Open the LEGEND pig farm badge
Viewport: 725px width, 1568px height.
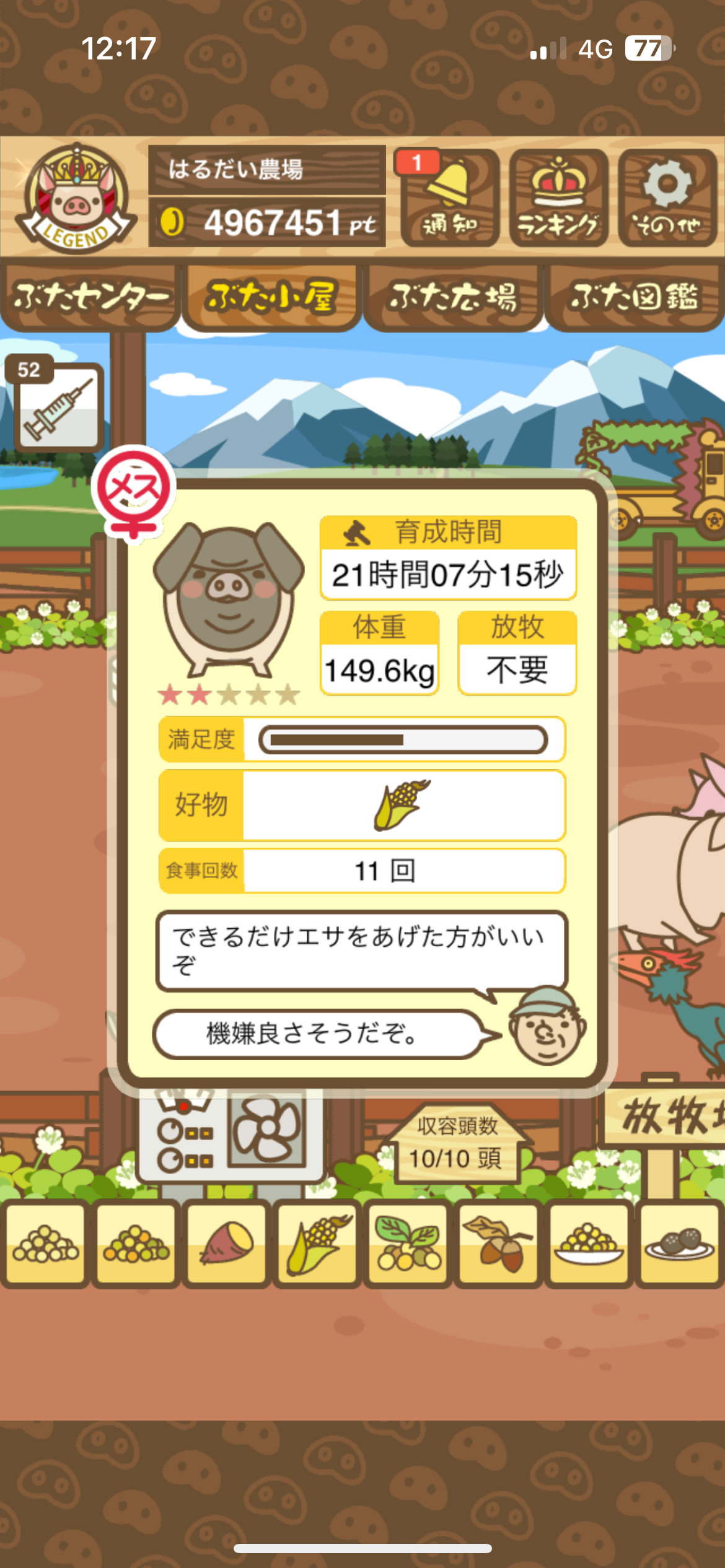pos(76,198)
